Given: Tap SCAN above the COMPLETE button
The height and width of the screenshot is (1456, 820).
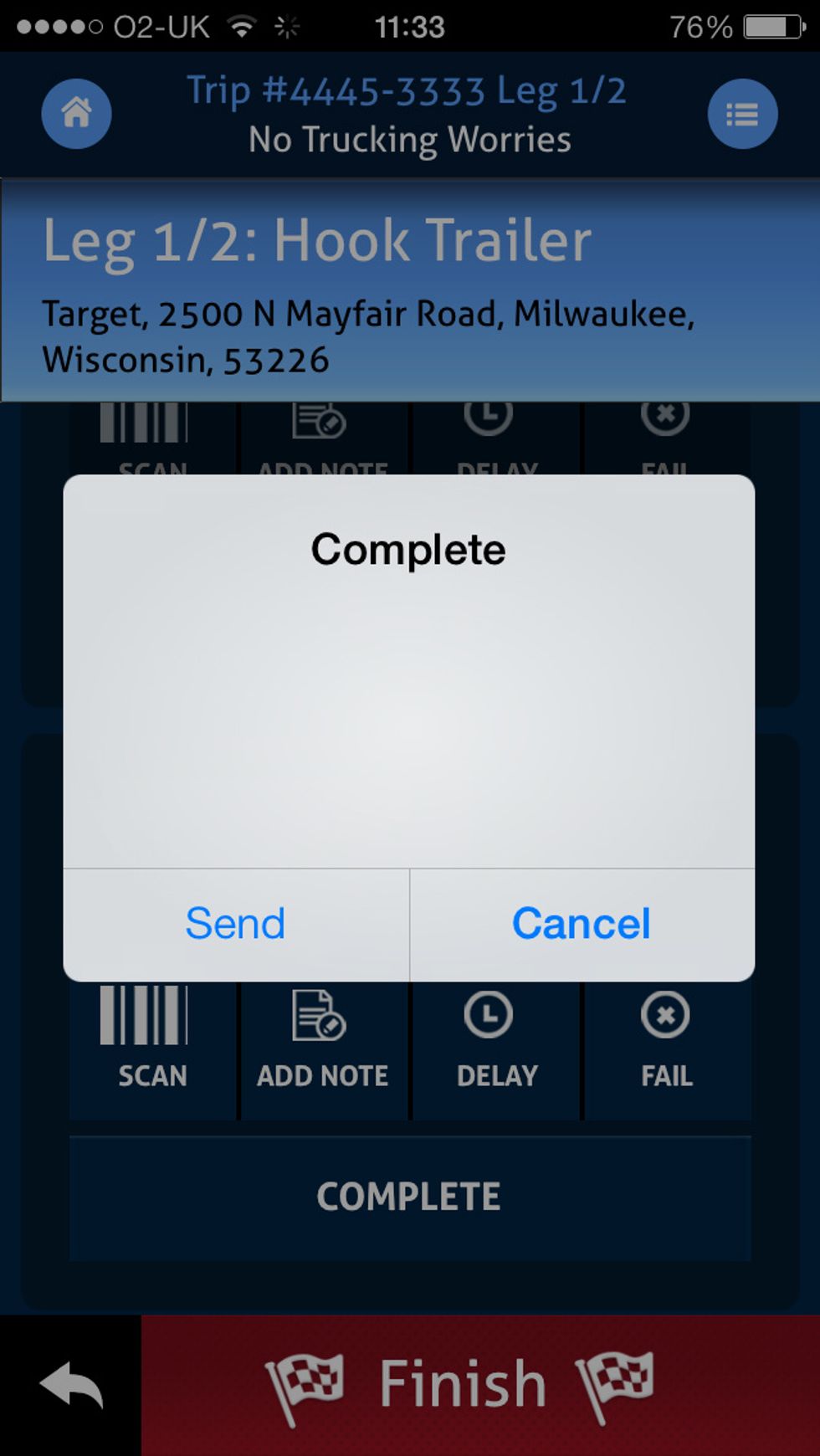Looking at the screenshot, I should coord(153,1050).
